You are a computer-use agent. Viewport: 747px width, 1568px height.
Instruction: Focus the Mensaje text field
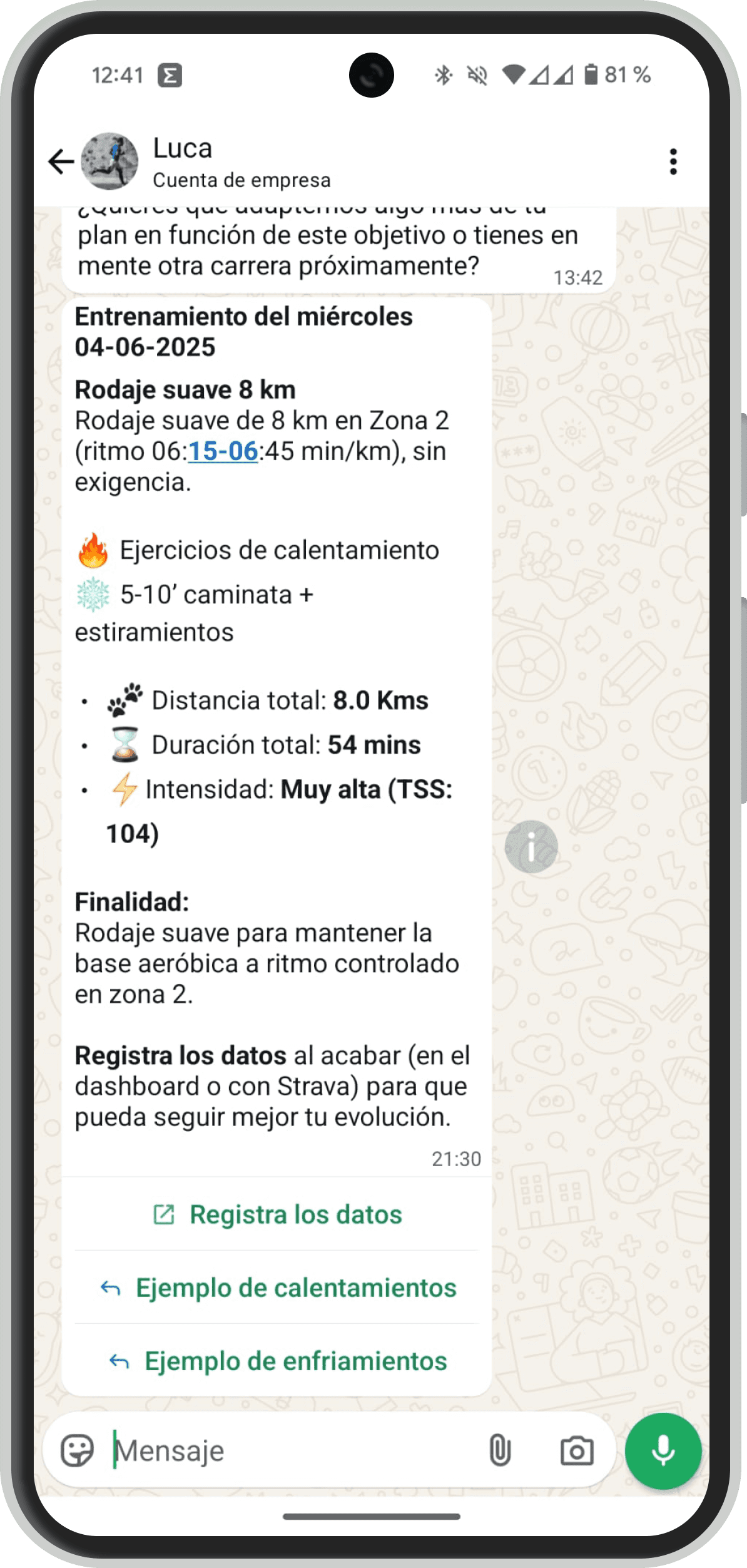pyautogui.click(x=291, y=1450)
